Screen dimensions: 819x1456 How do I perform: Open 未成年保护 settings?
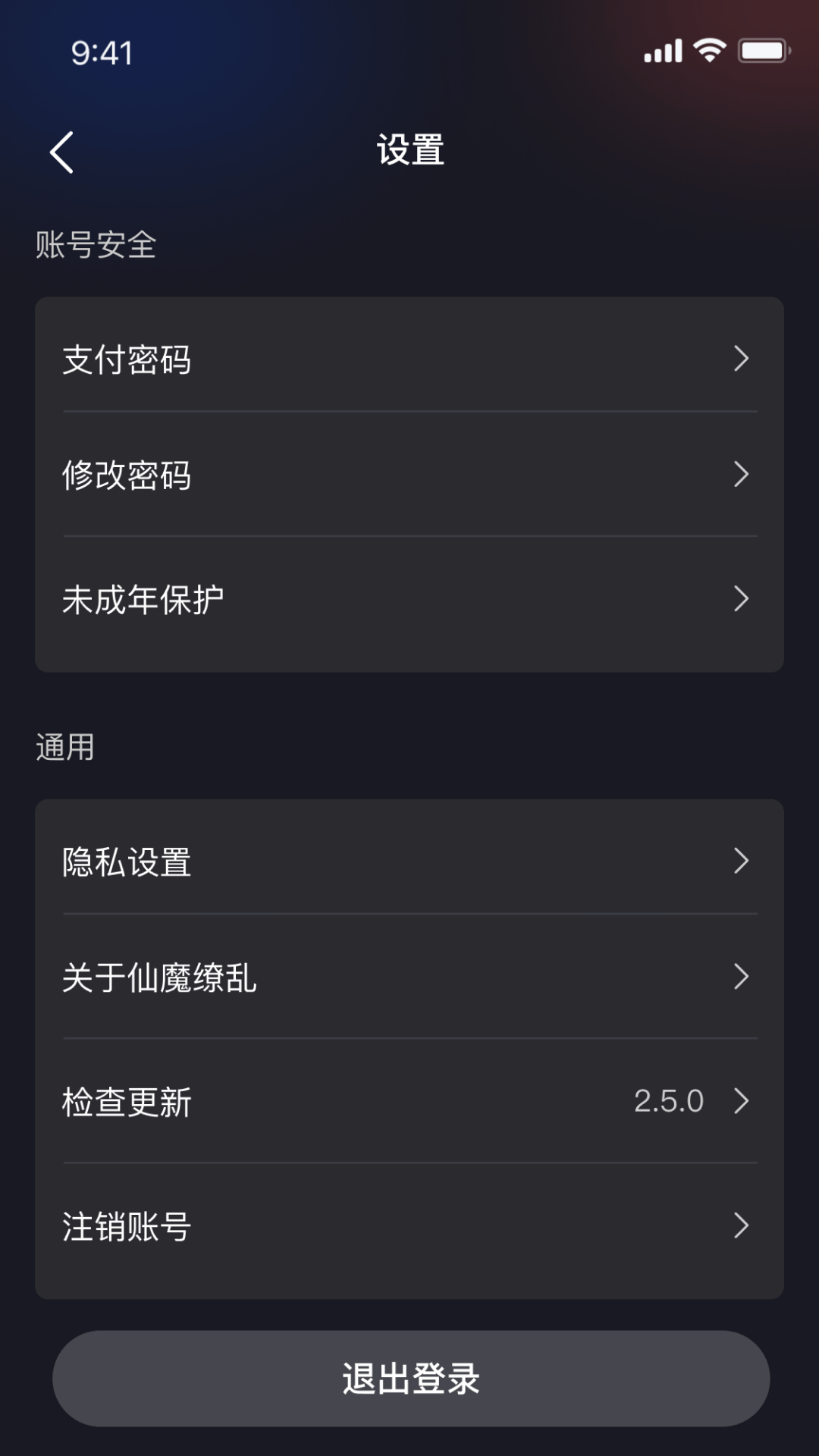pos(409,599)
